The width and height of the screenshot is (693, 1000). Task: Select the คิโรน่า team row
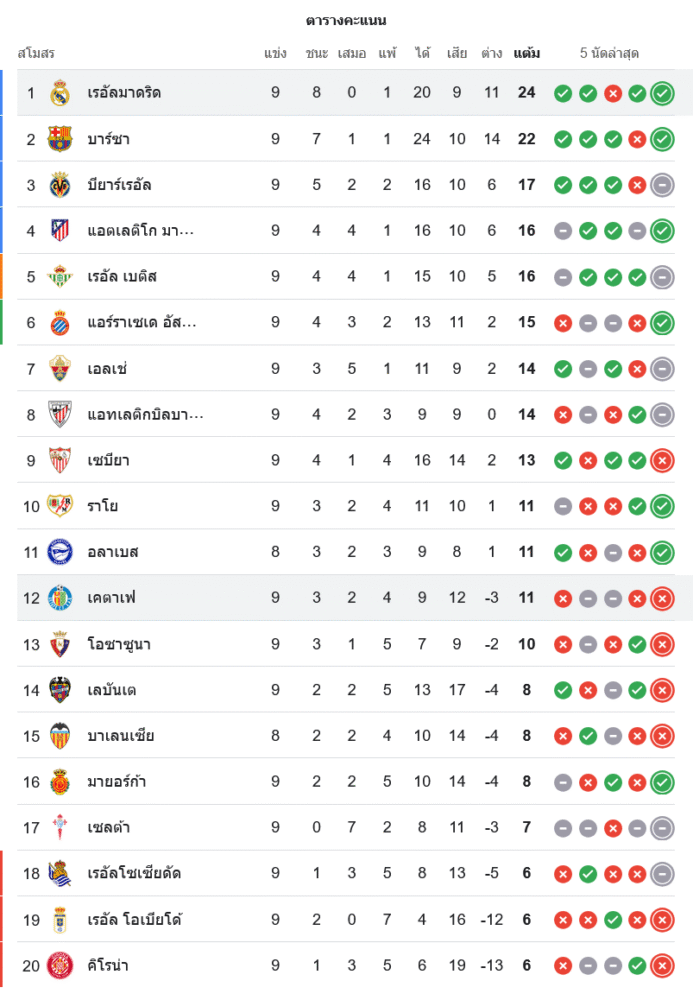pos(107,966)
